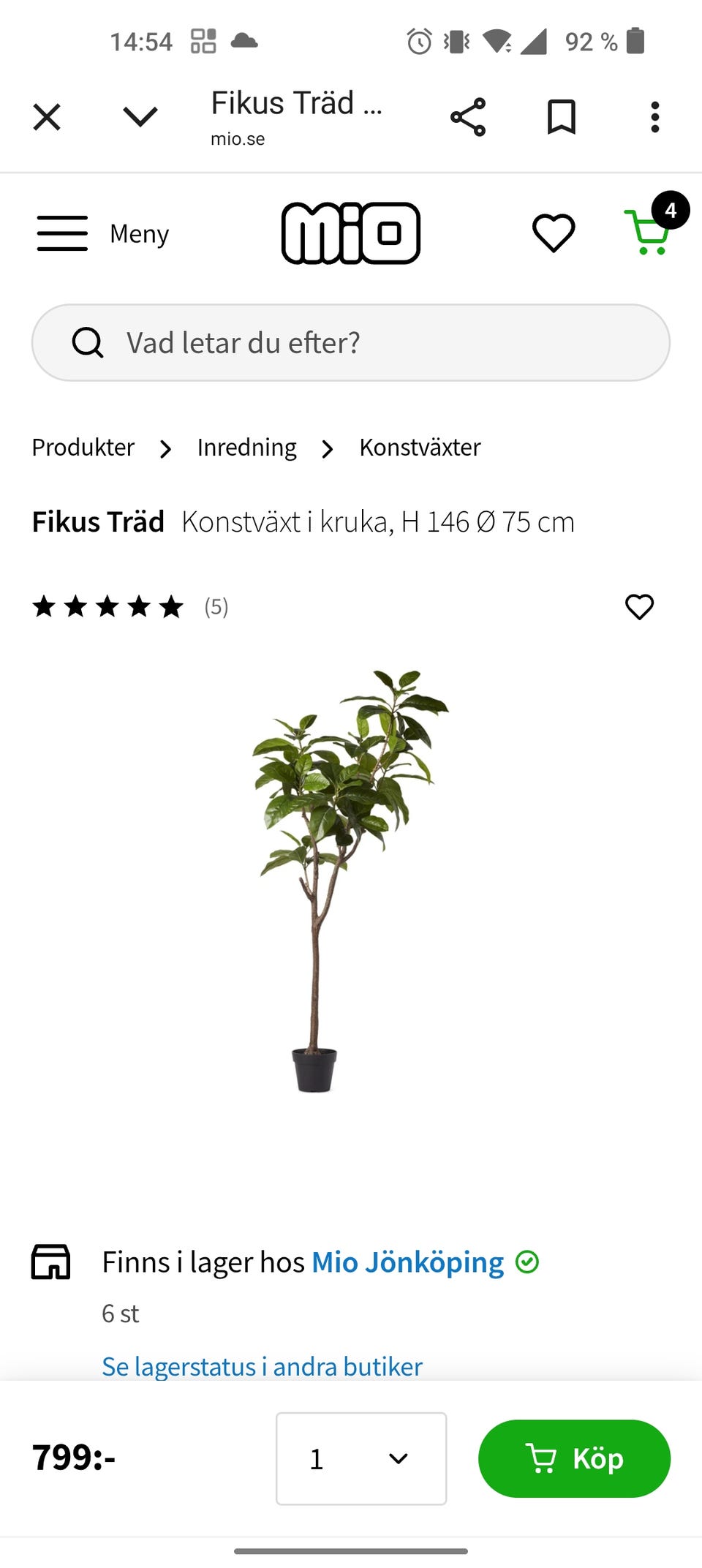Open the favorites heart in the header
The height and width of the screenshot is (1568, 702).
tap(554, 233)
